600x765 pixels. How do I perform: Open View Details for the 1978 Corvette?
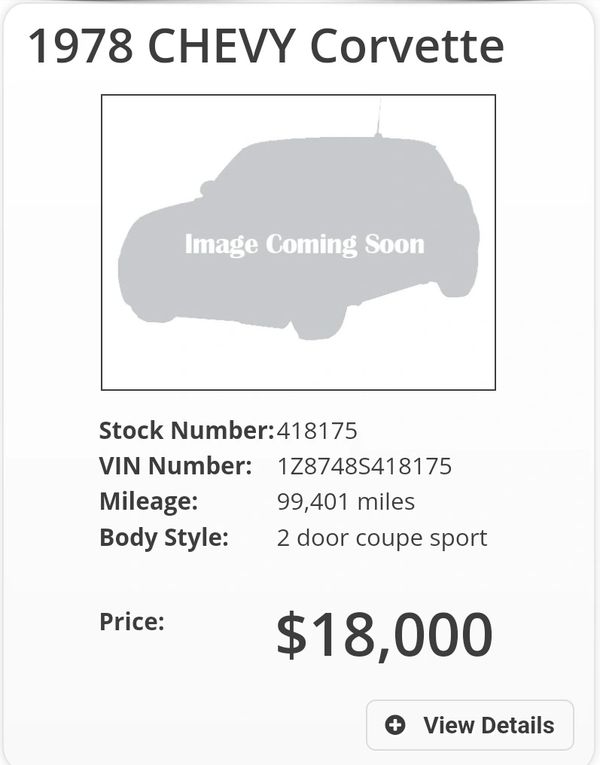tap(470, 725)
